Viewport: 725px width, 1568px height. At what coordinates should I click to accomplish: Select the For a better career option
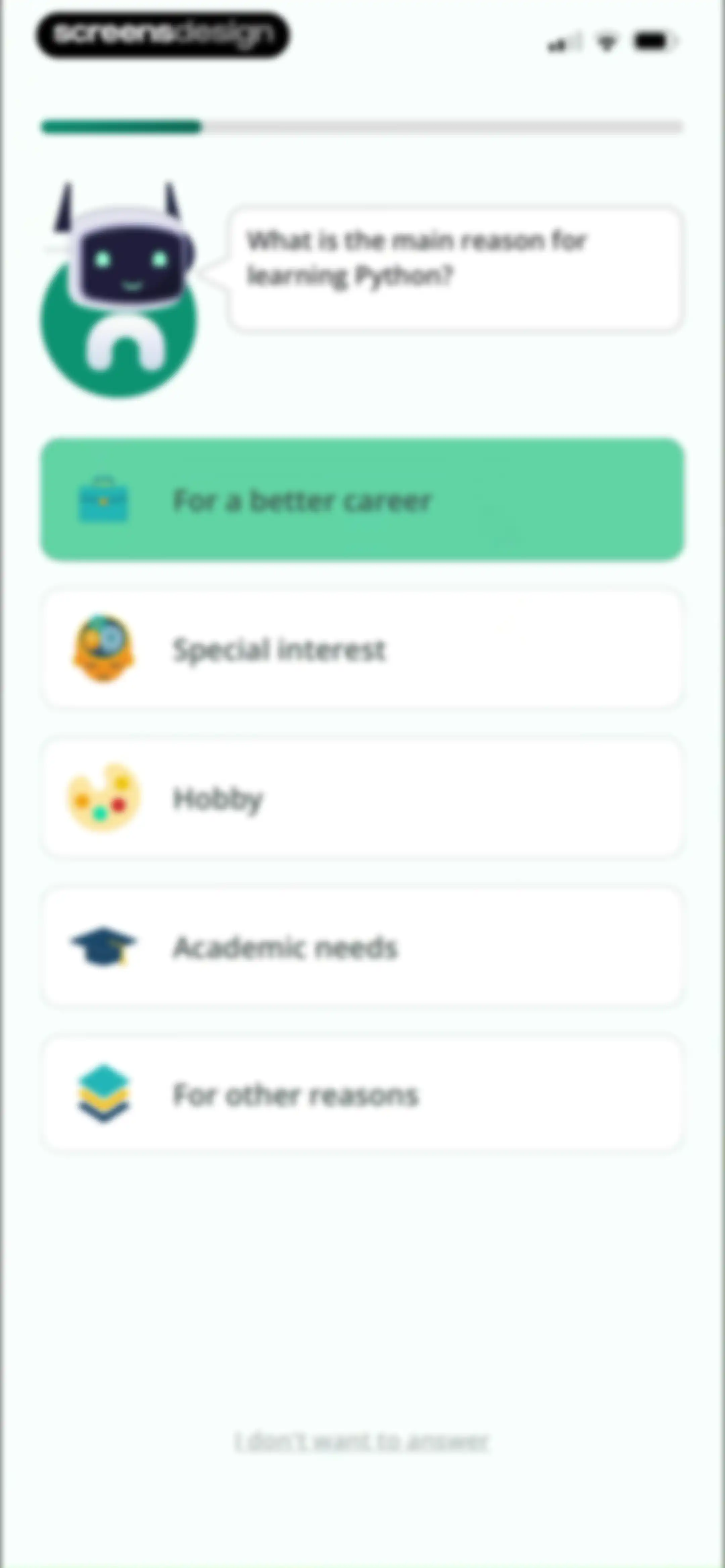[x=362, y=499]
